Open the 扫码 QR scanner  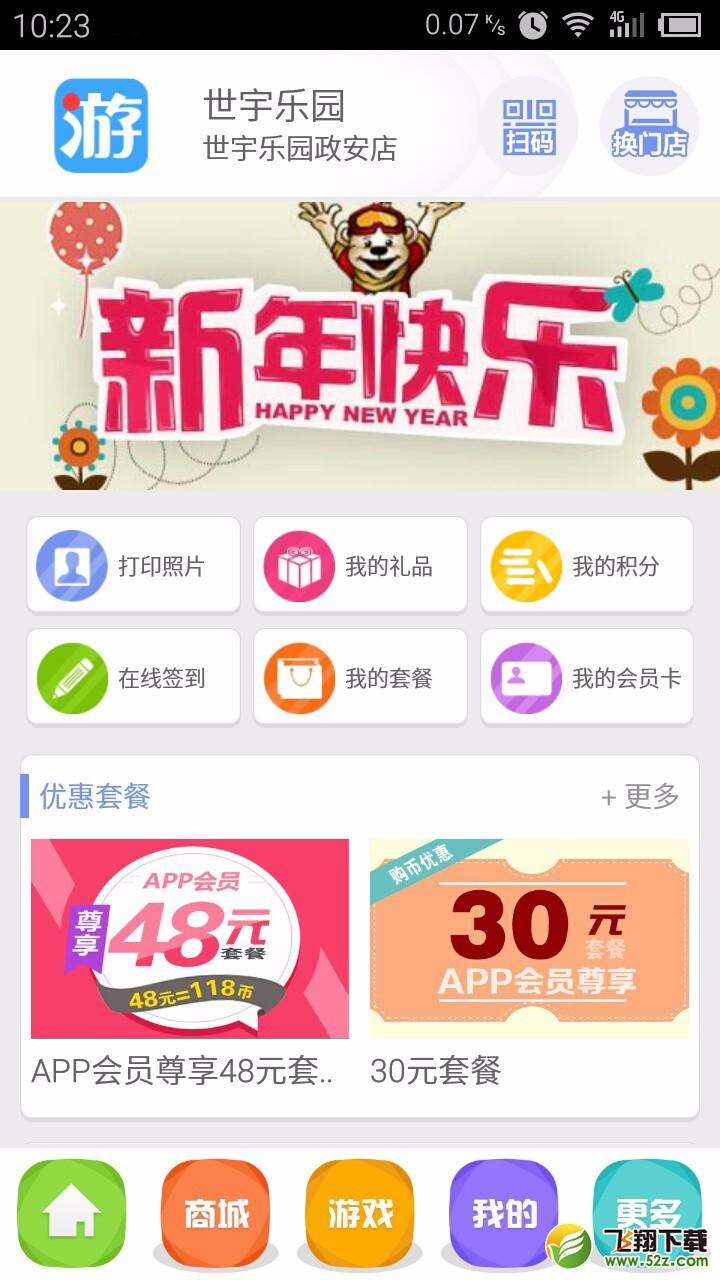[x=529, y=126]
